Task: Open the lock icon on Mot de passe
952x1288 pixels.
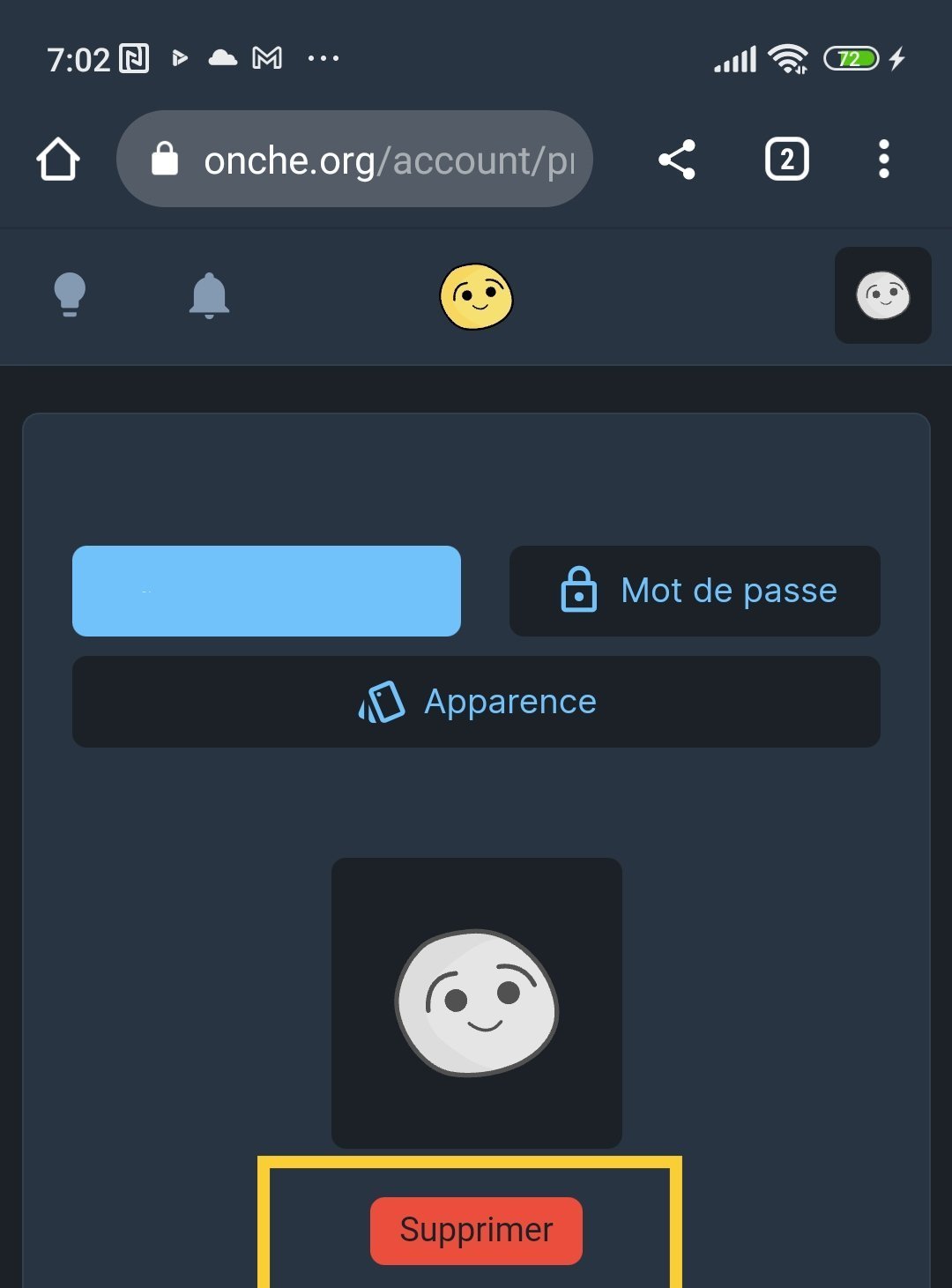Action: tap(578, 591)
